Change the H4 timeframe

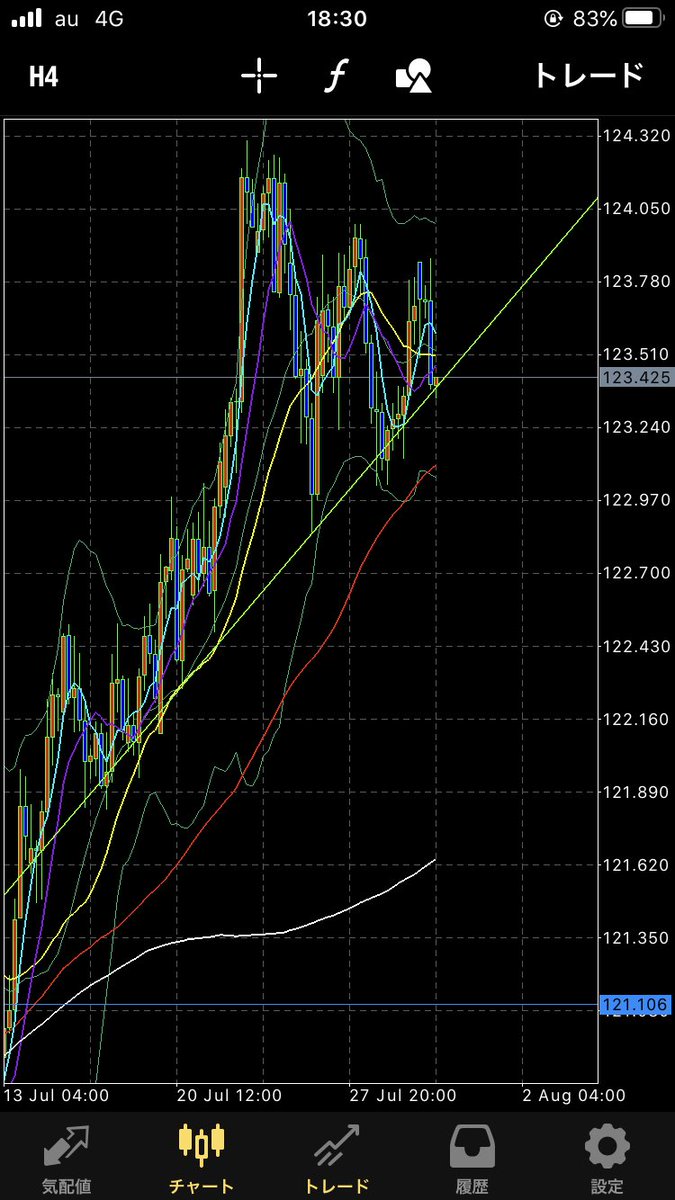[43, 76]
